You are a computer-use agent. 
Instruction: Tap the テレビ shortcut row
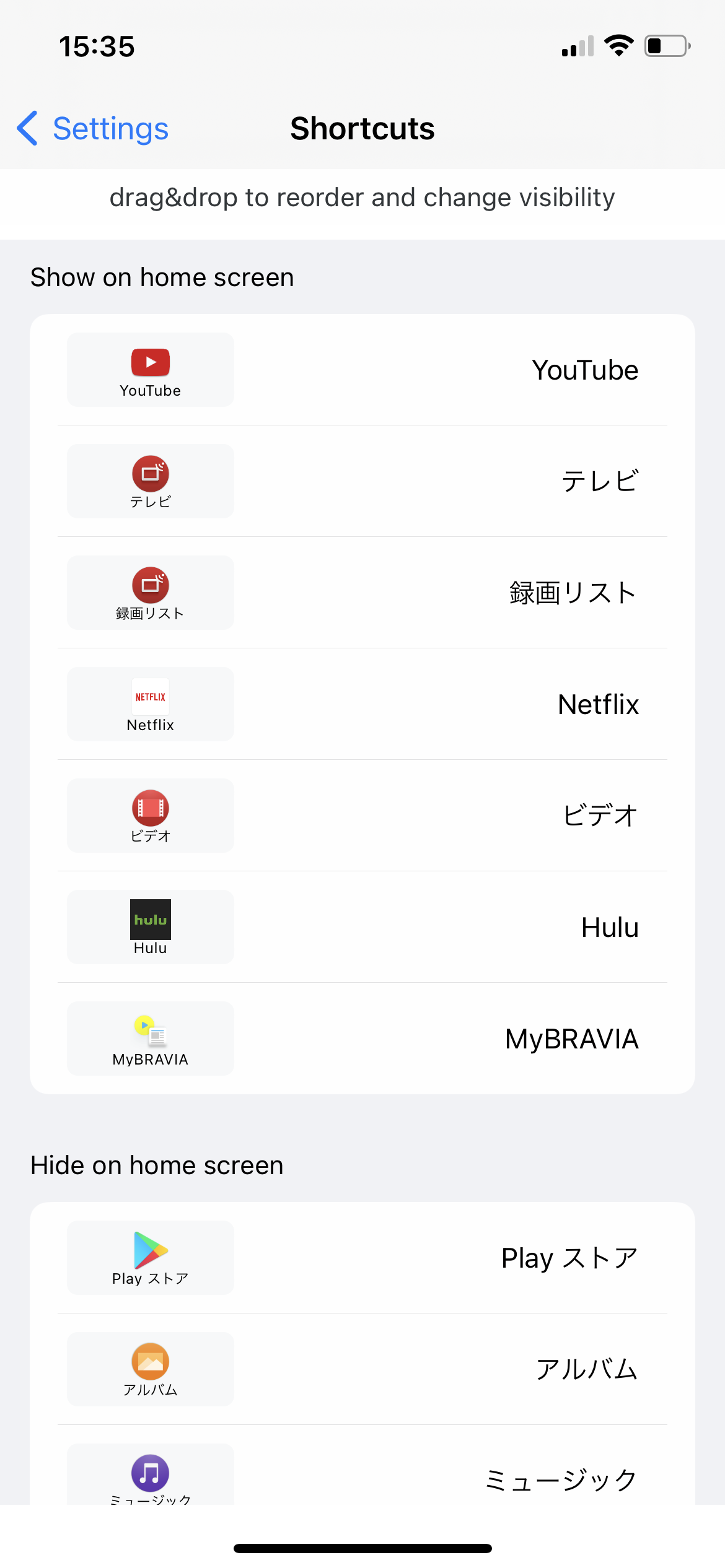[362, 481]
